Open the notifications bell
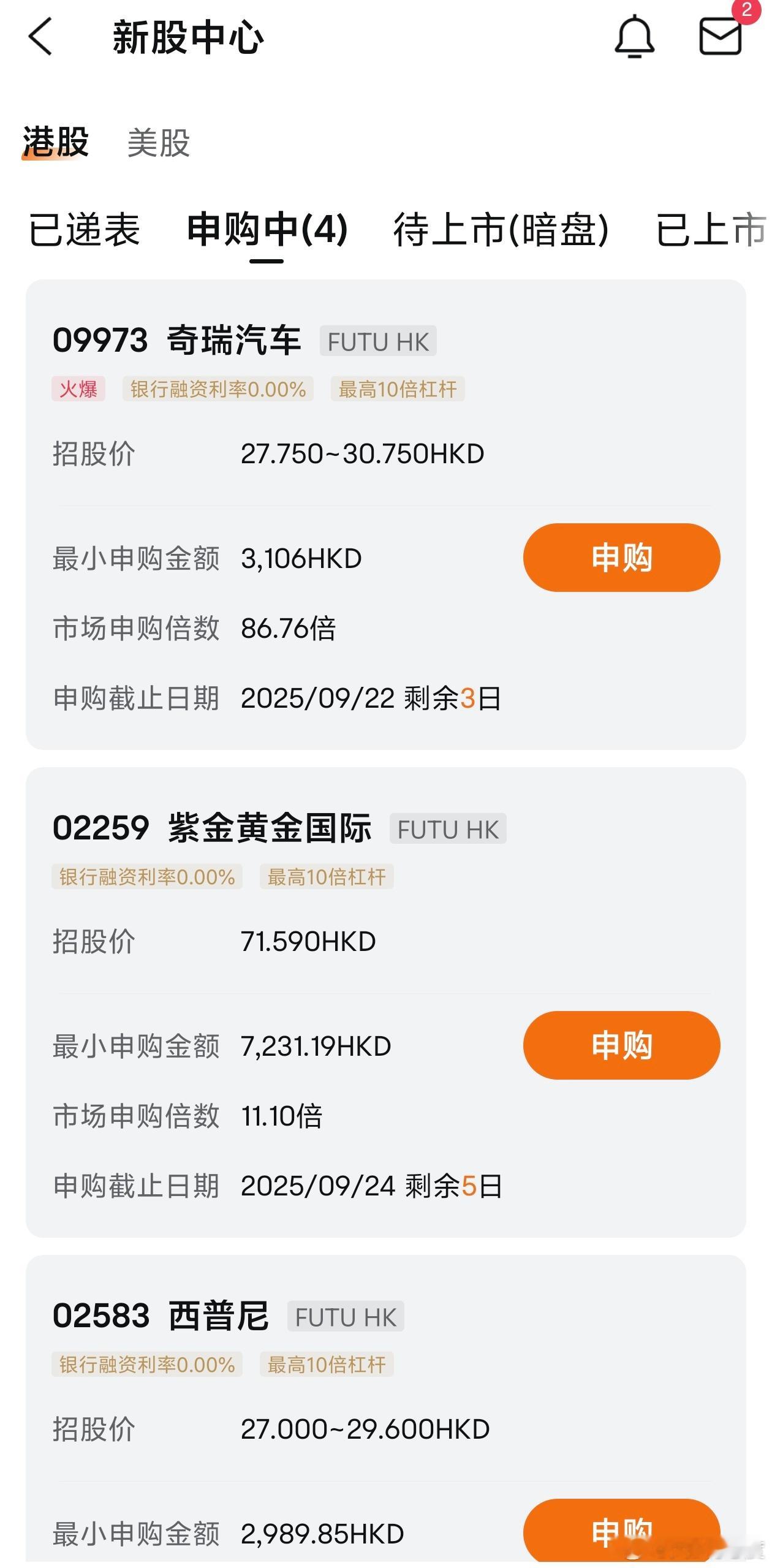 click(x=634, y=37)
